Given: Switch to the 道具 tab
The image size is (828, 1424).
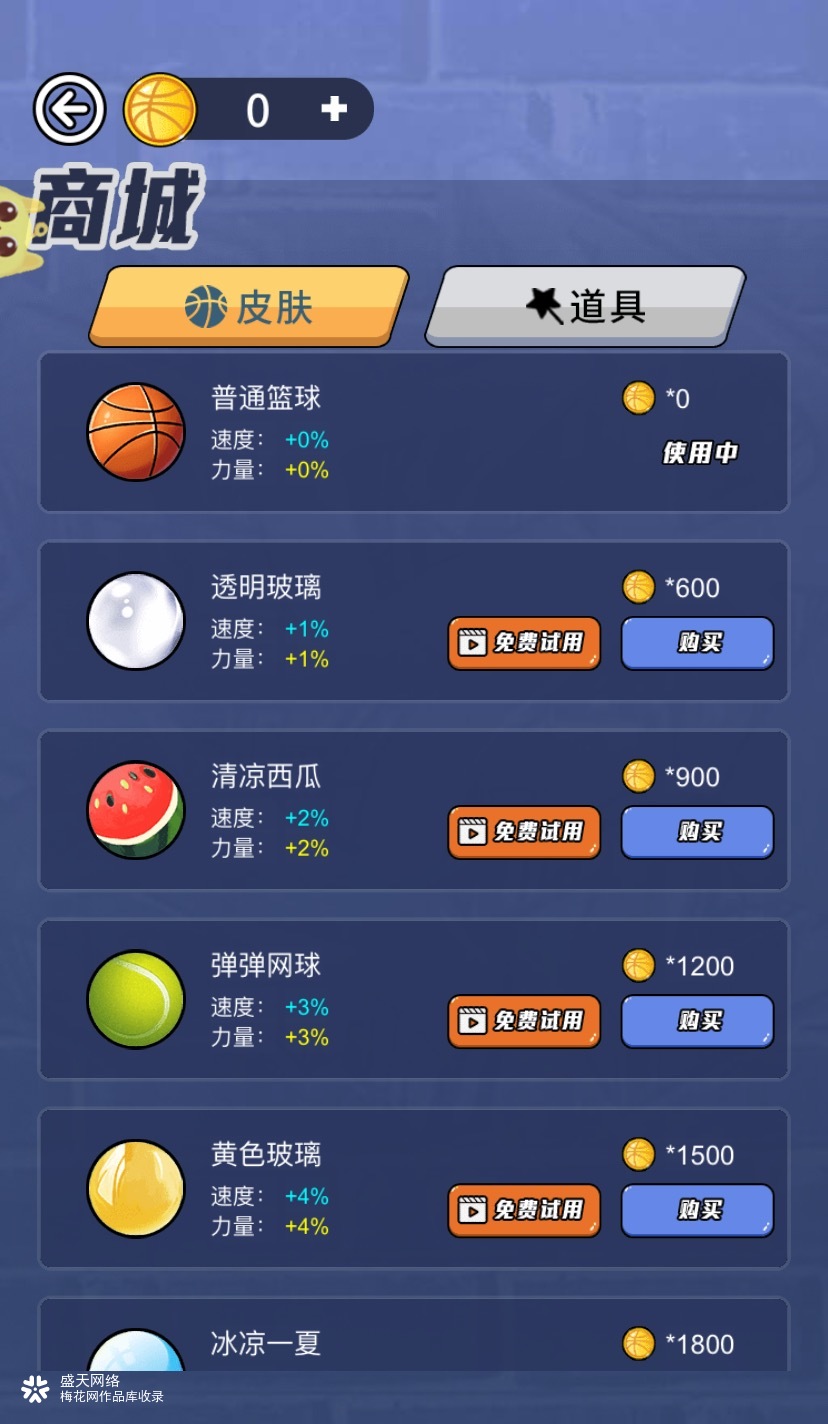Looking at the screenshot, I should click(x=586, y=306).
